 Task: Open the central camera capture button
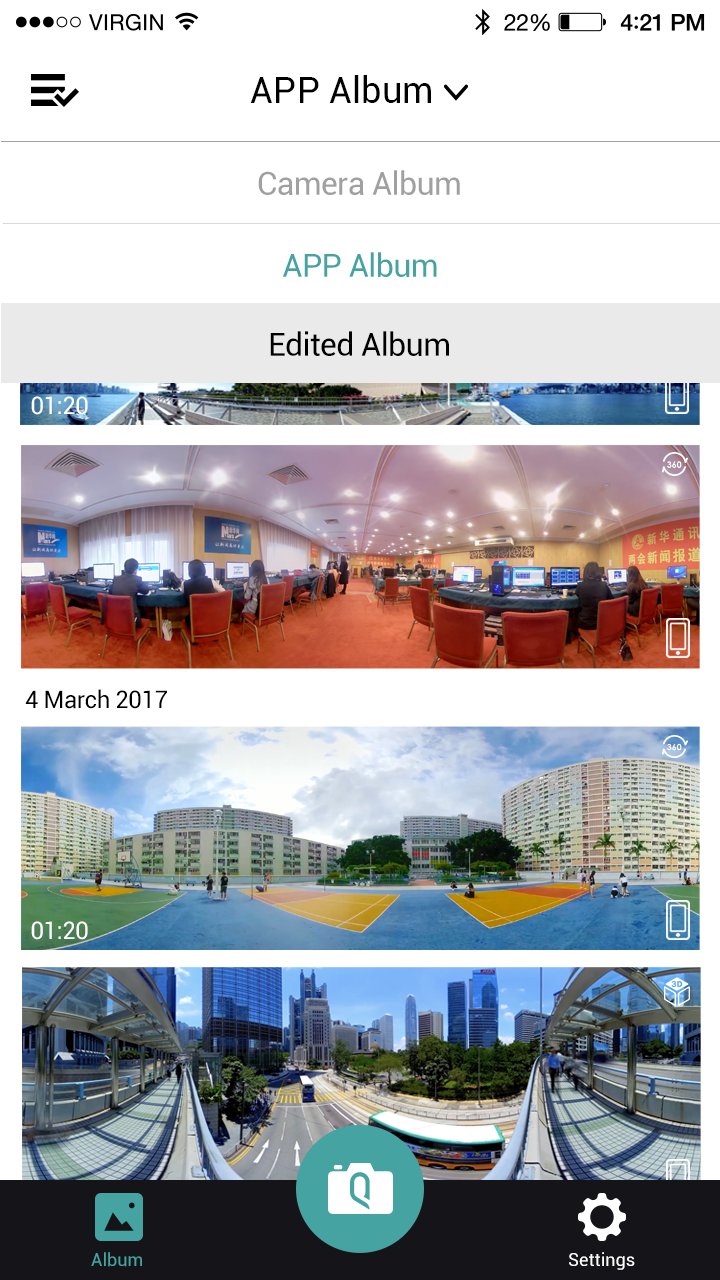pos(360,1188)
